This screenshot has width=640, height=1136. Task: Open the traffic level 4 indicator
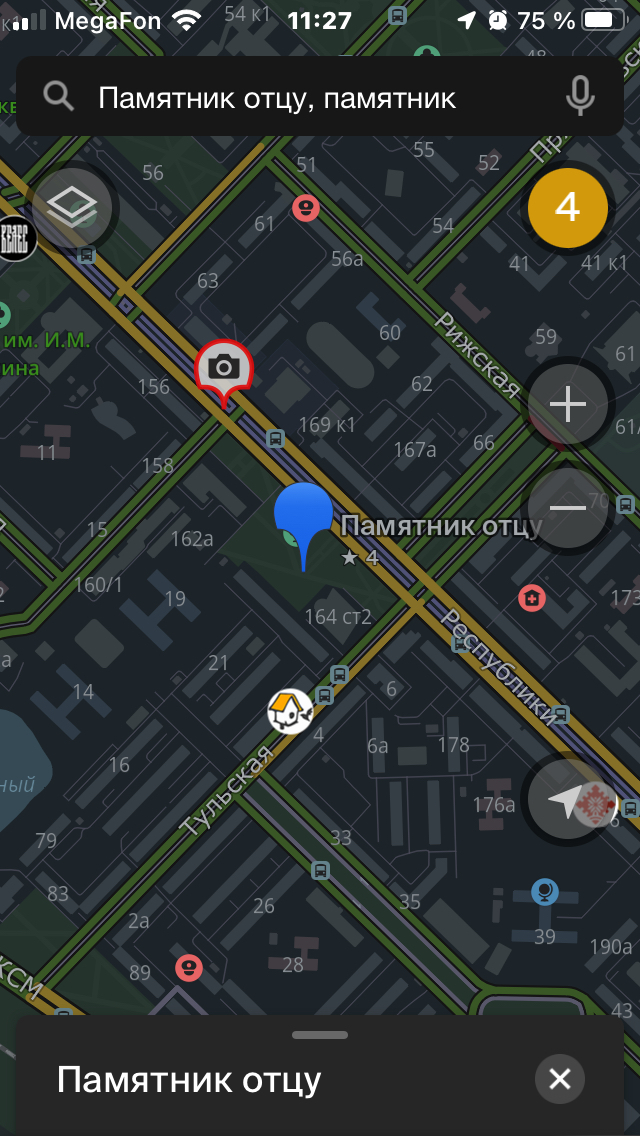coord(567,208)
